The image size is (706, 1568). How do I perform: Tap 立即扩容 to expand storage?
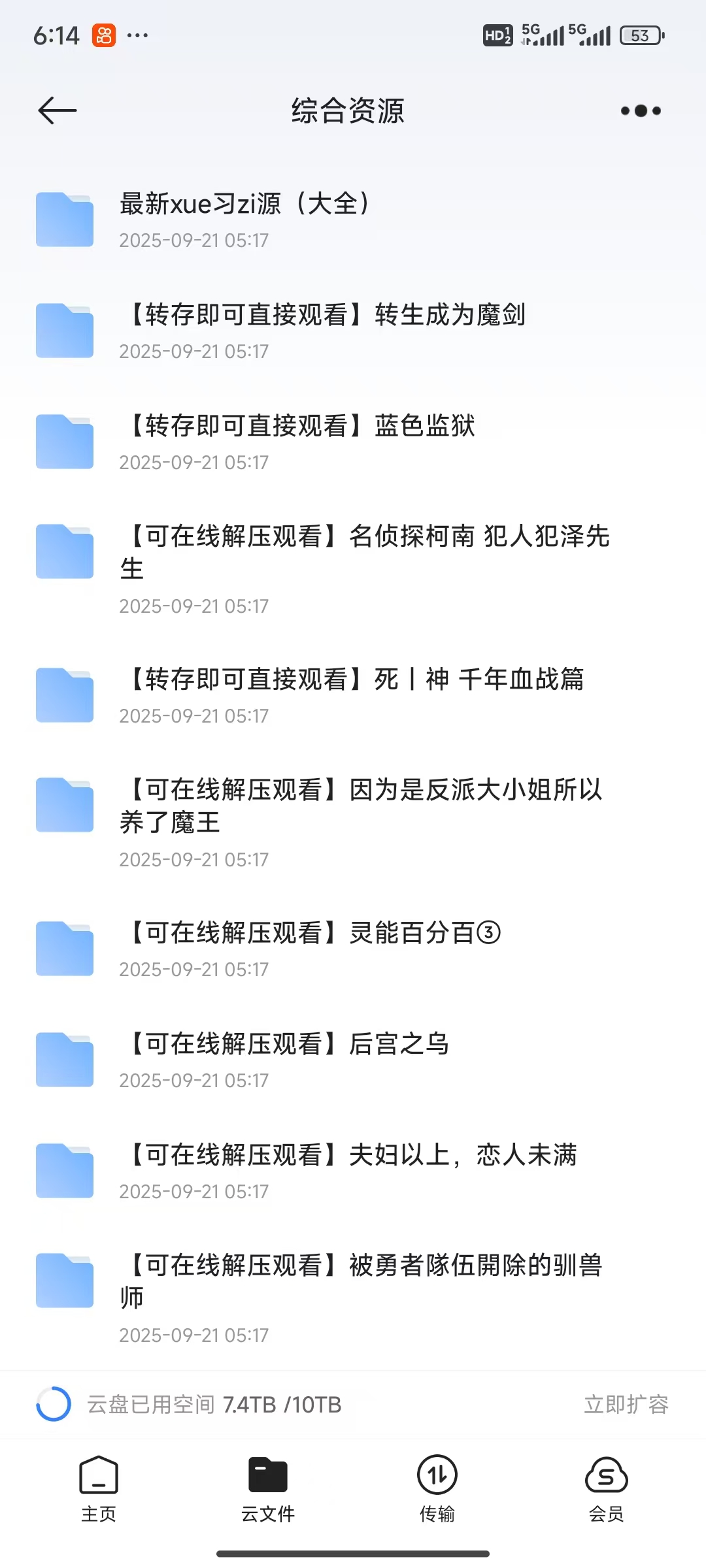626,1404
